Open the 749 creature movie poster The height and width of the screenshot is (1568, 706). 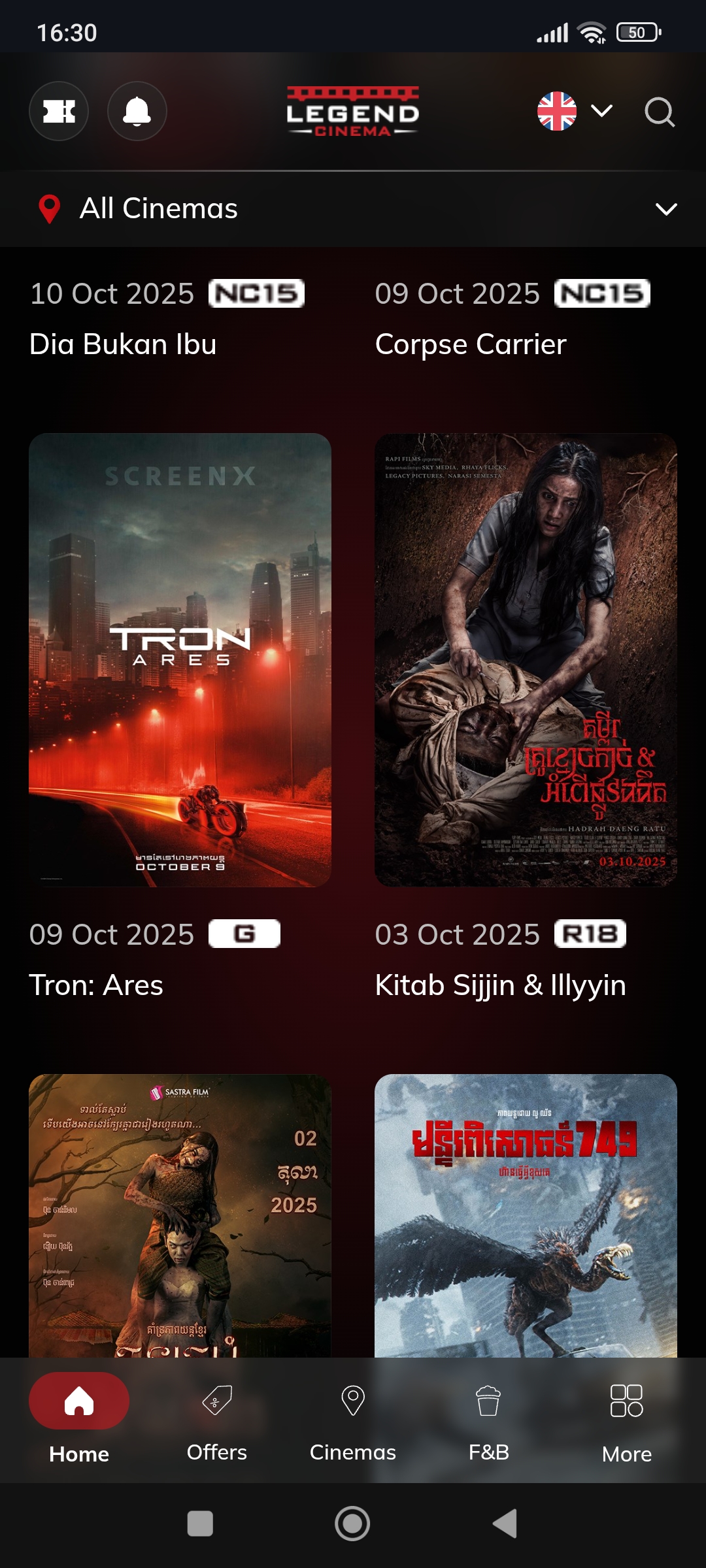coord(526,1215)
